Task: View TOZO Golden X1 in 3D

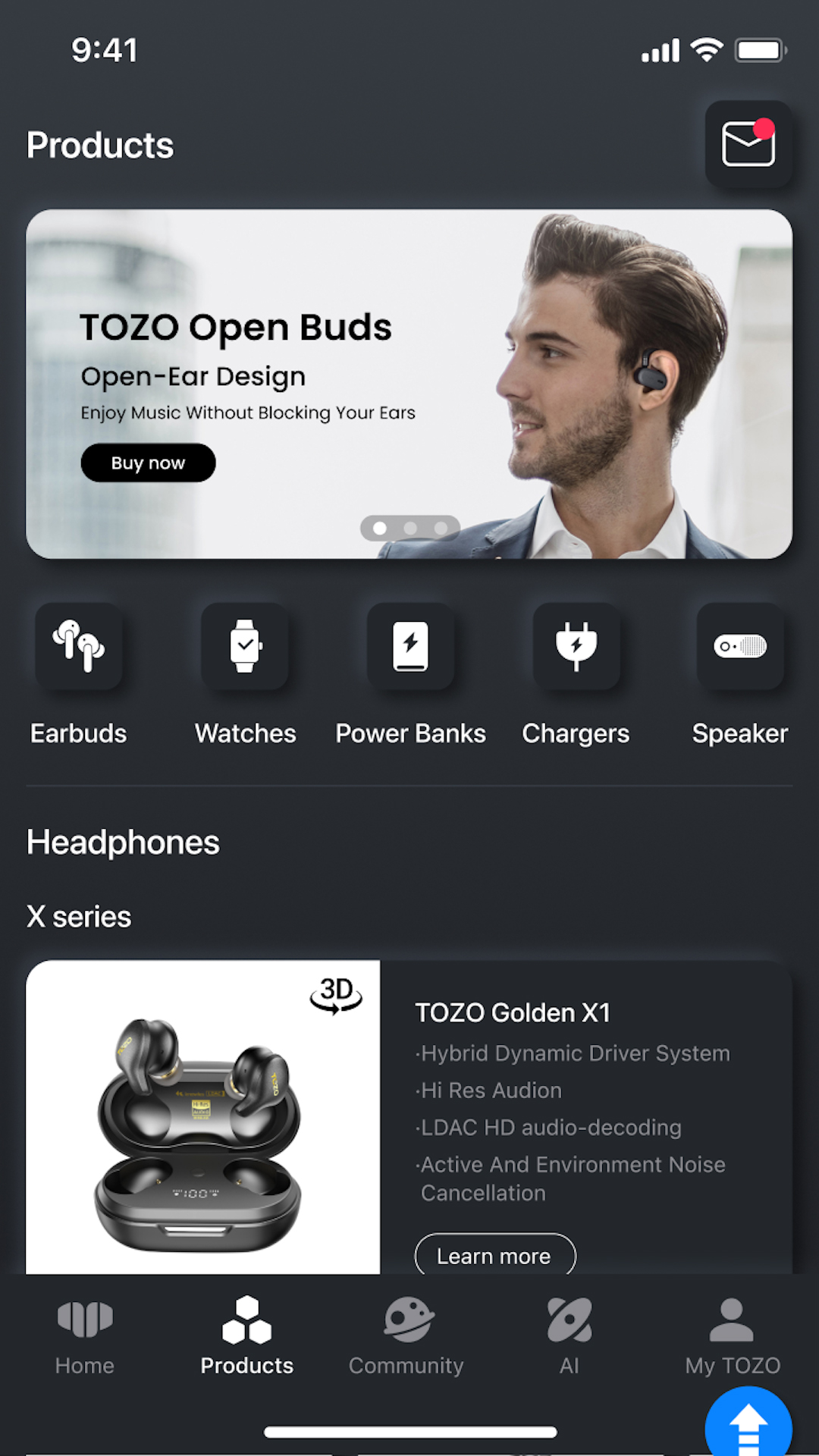Action: coord(336,994)
